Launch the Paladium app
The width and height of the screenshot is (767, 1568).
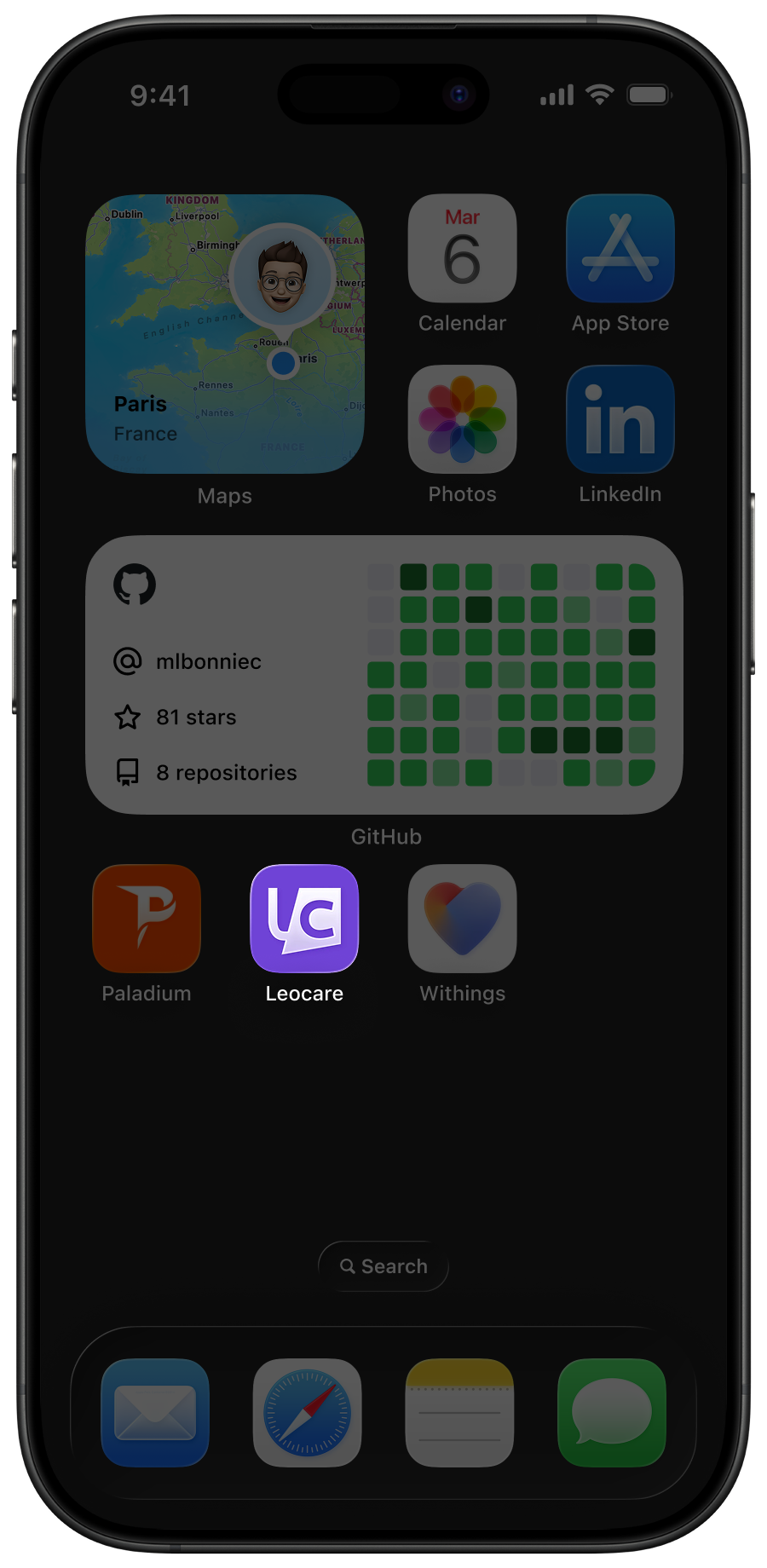coord(146,918)
